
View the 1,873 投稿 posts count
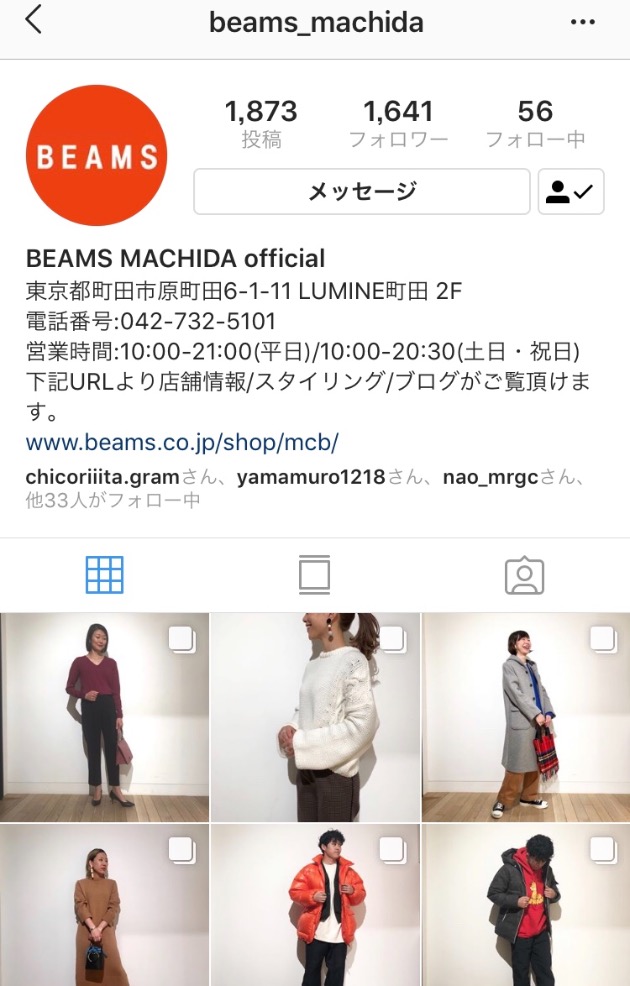(x=261, y=123)
